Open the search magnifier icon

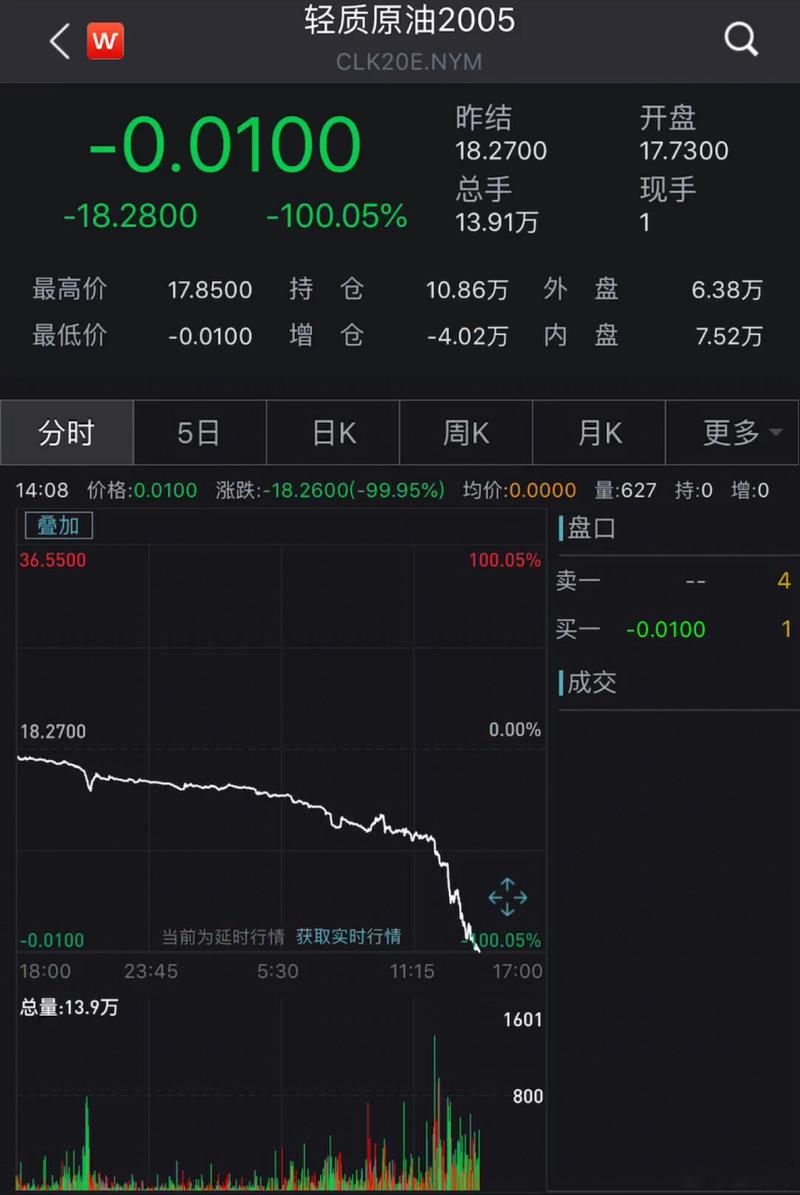(x=741, y=40)
